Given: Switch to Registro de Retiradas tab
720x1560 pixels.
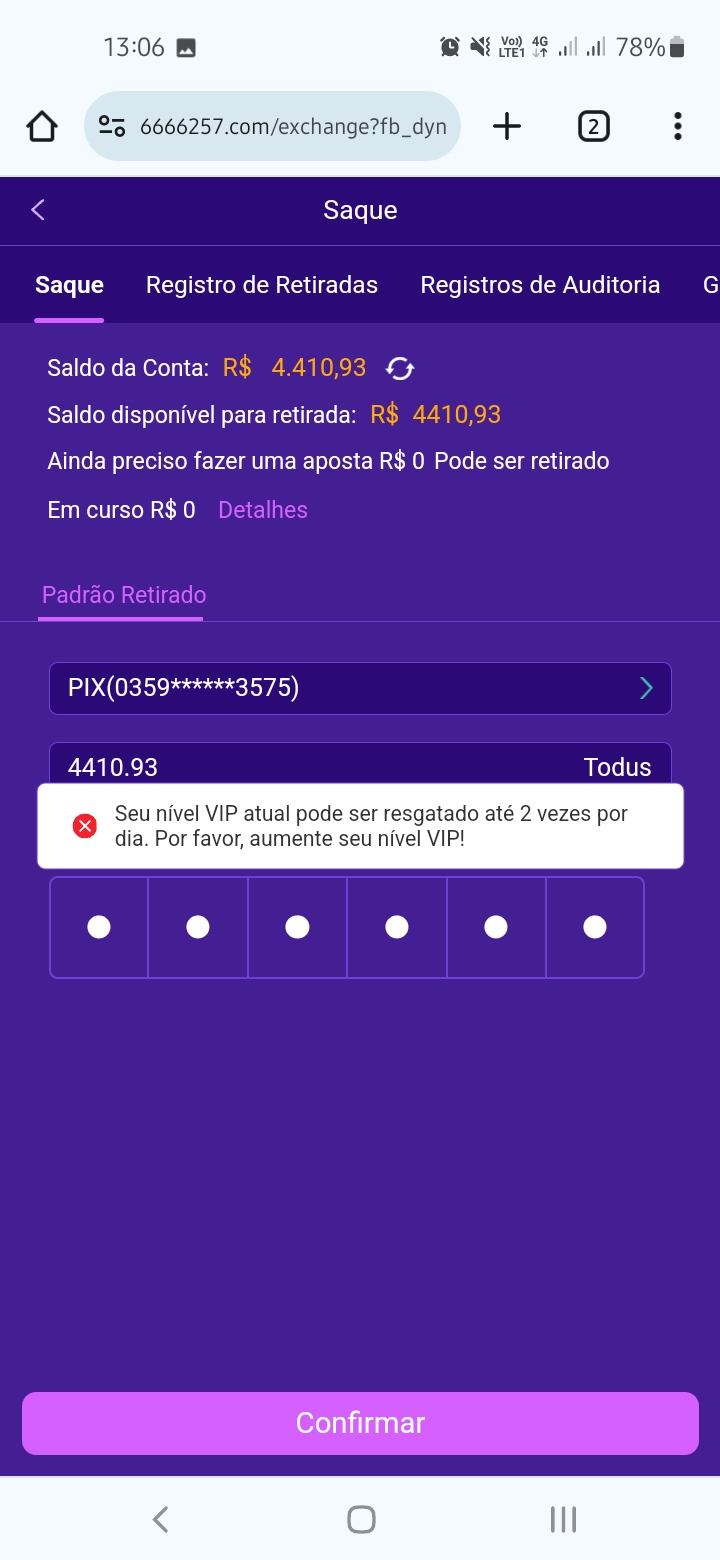Looking at the screenshot, I should point(262,285).
